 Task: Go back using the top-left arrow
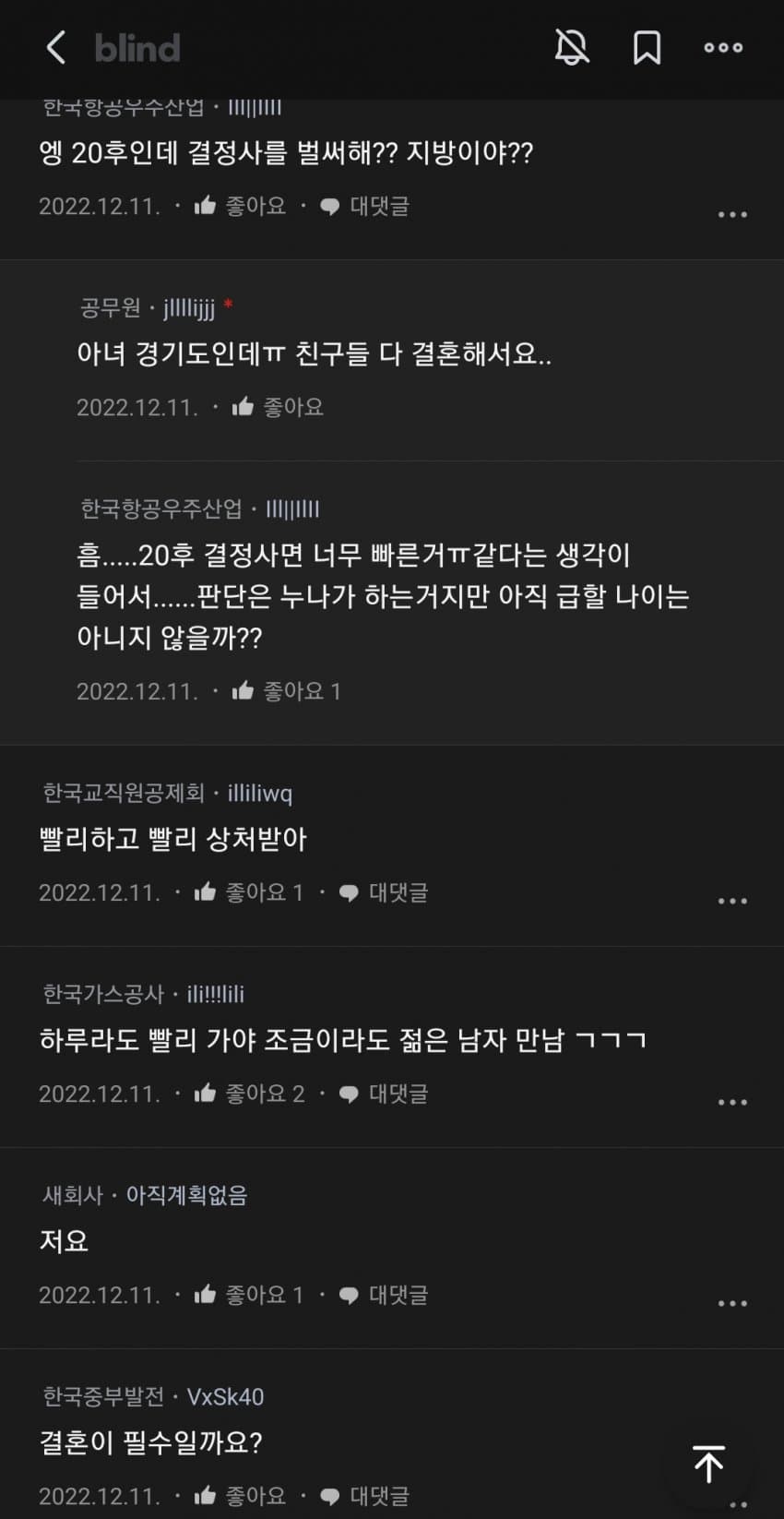point(56,48)
